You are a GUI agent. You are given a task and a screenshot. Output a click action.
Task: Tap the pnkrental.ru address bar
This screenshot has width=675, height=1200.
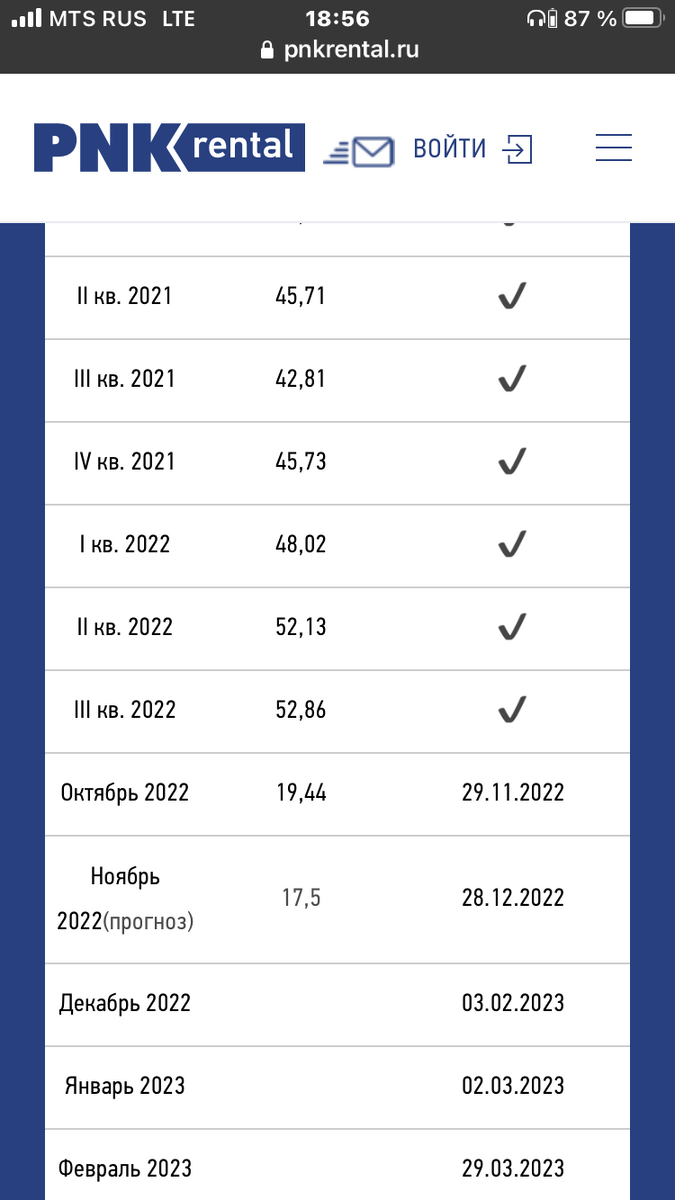pos(338,50)
